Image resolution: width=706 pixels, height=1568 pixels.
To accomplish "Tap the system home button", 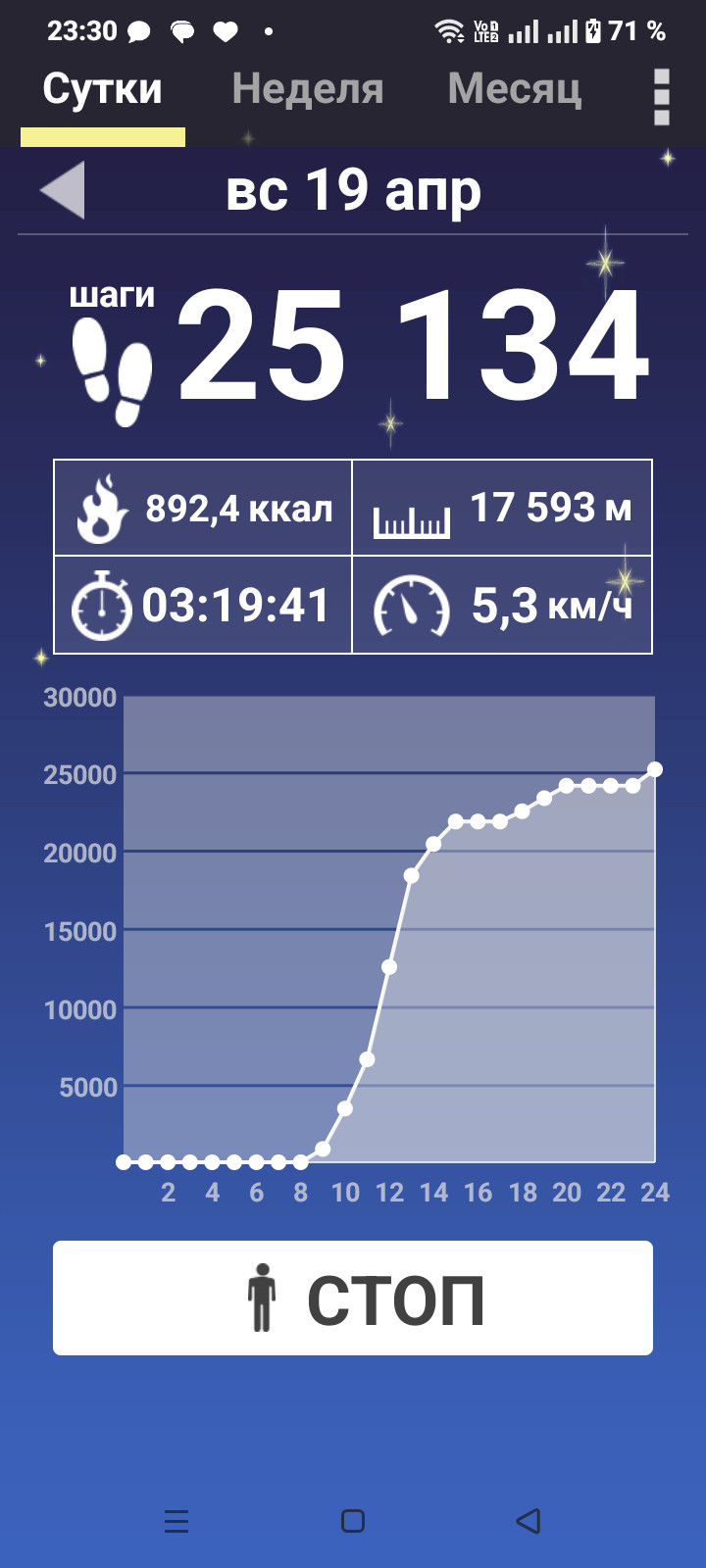I will click(353, 1520).
